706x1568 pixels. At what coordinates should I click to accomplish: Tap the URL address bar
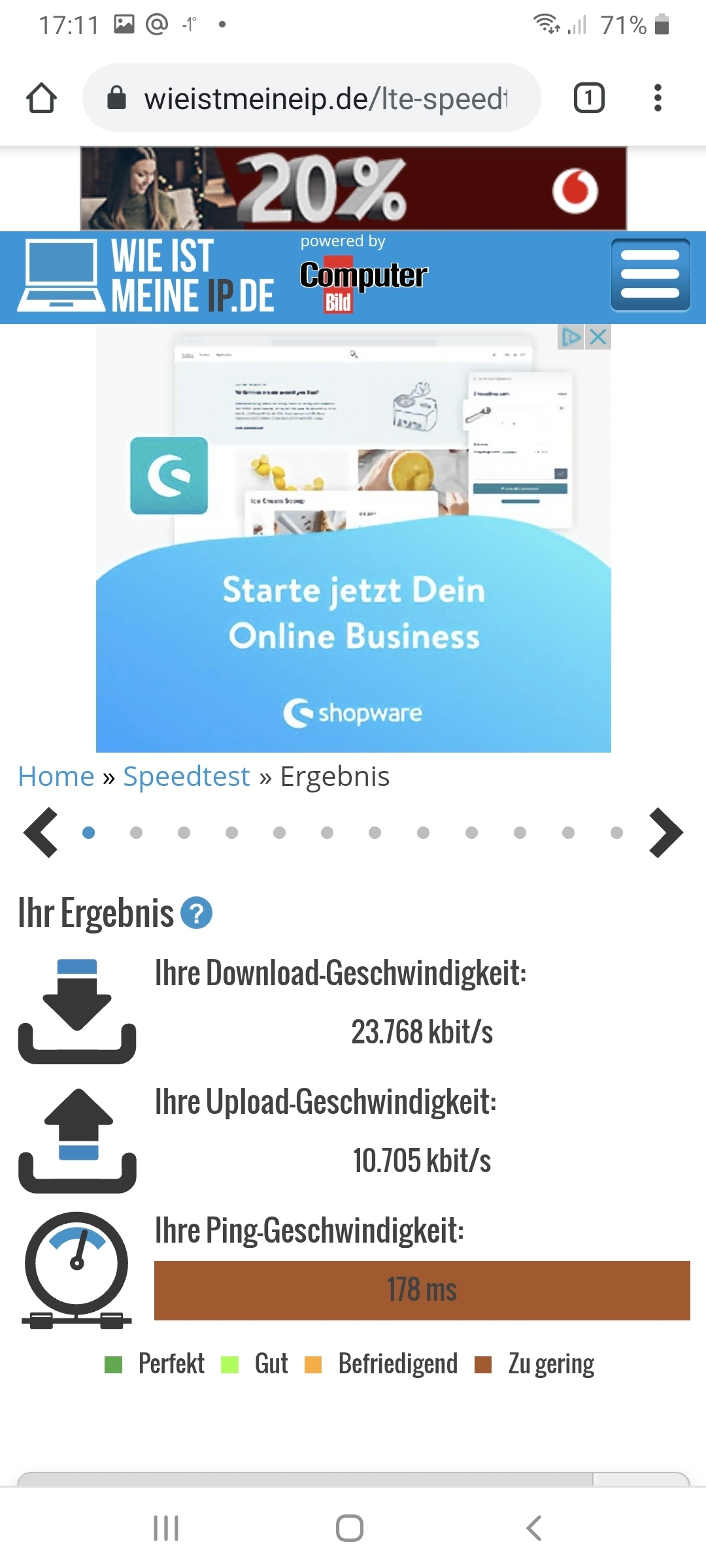point(325,99)
